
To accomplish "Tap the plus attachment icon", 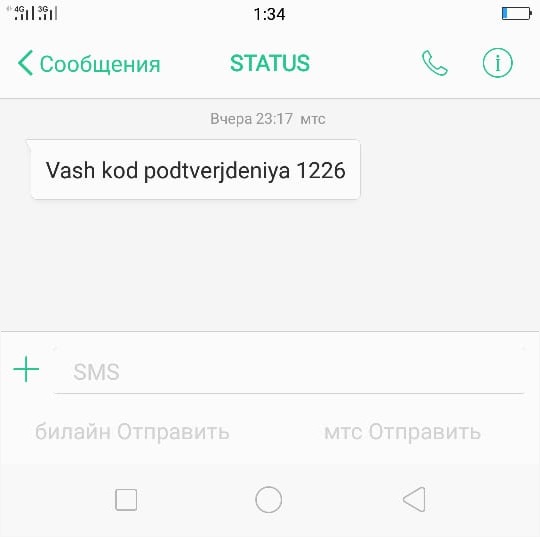I will [x=26, y=369].
